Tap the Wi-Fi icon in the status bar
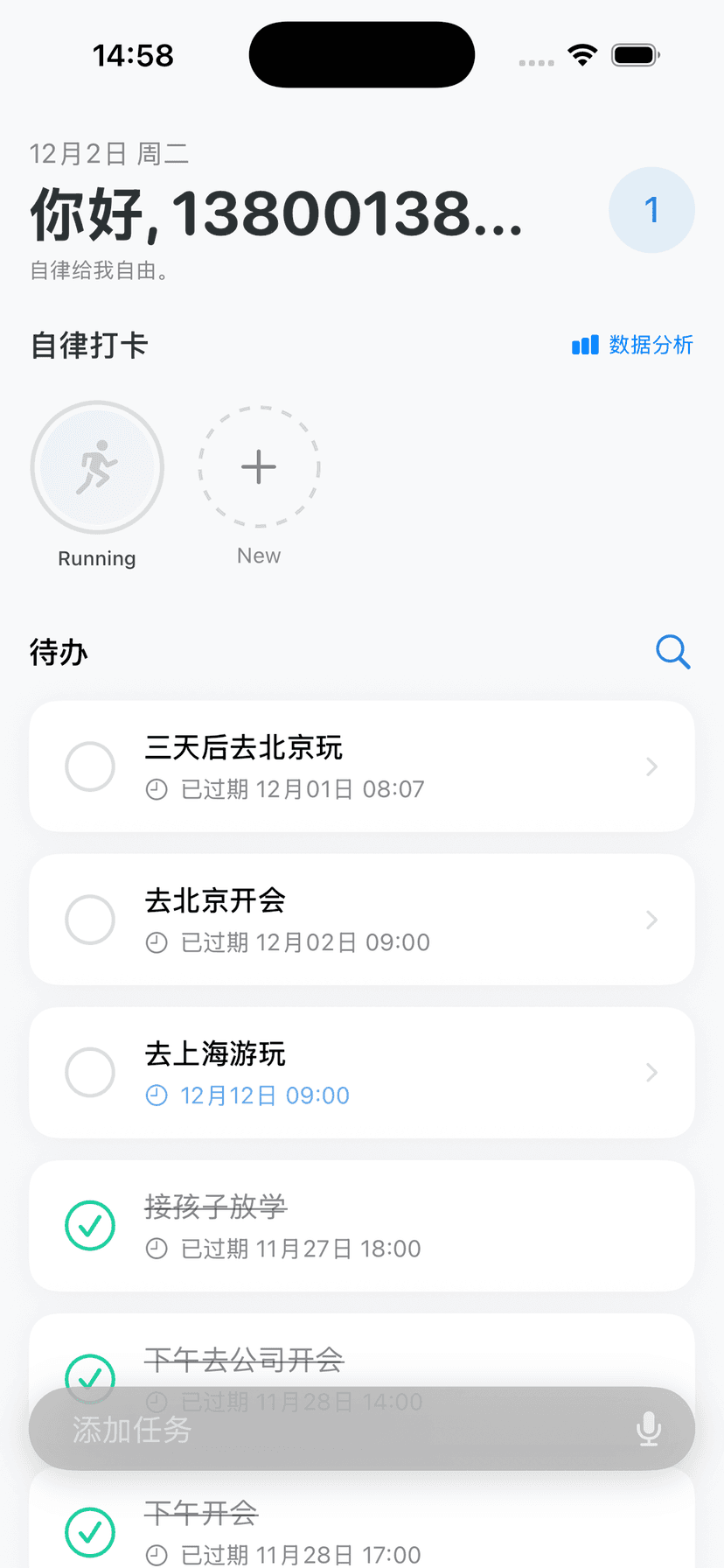Image resolution: width=724 pixels, height=1568 pixels. (x=582, y=53)
